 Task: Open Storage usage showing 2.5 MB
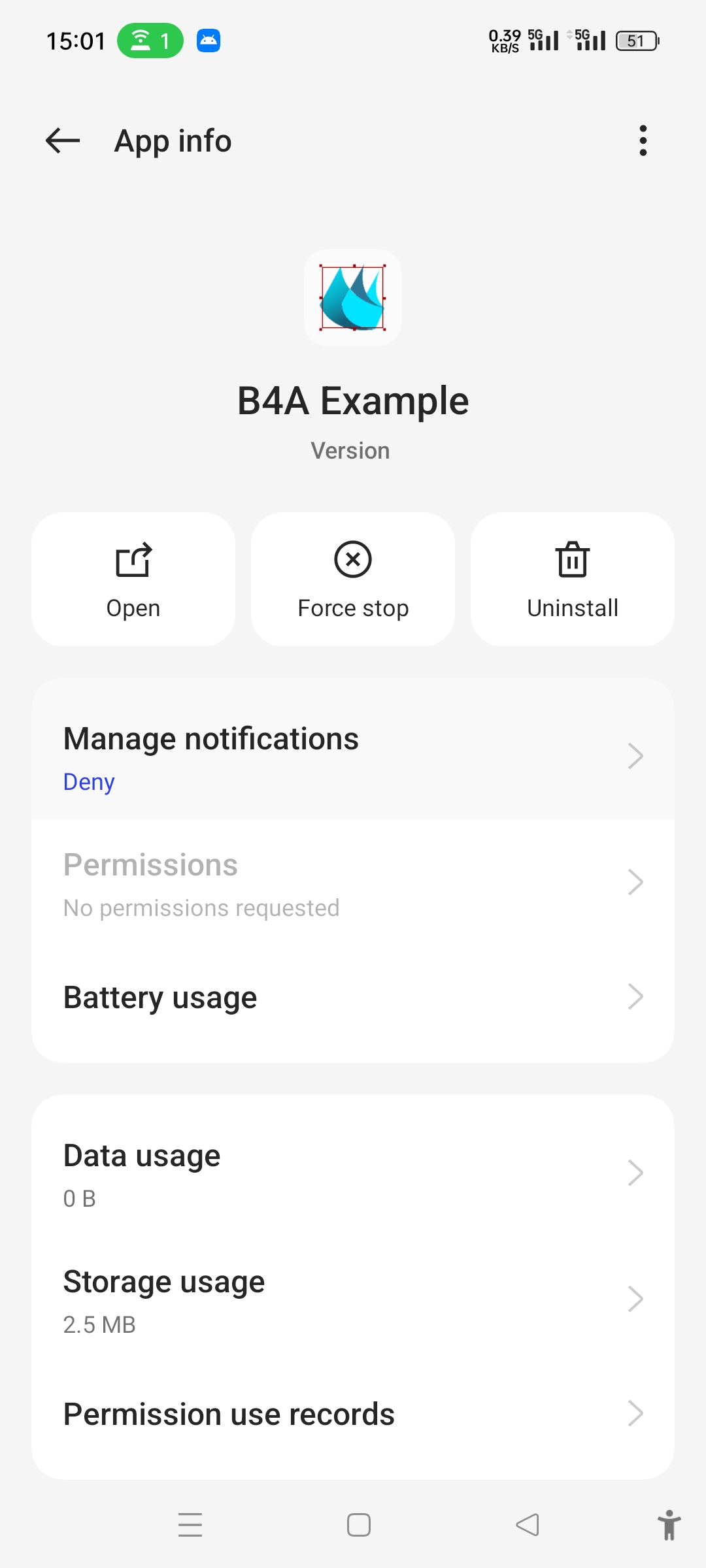point(353,1300)
